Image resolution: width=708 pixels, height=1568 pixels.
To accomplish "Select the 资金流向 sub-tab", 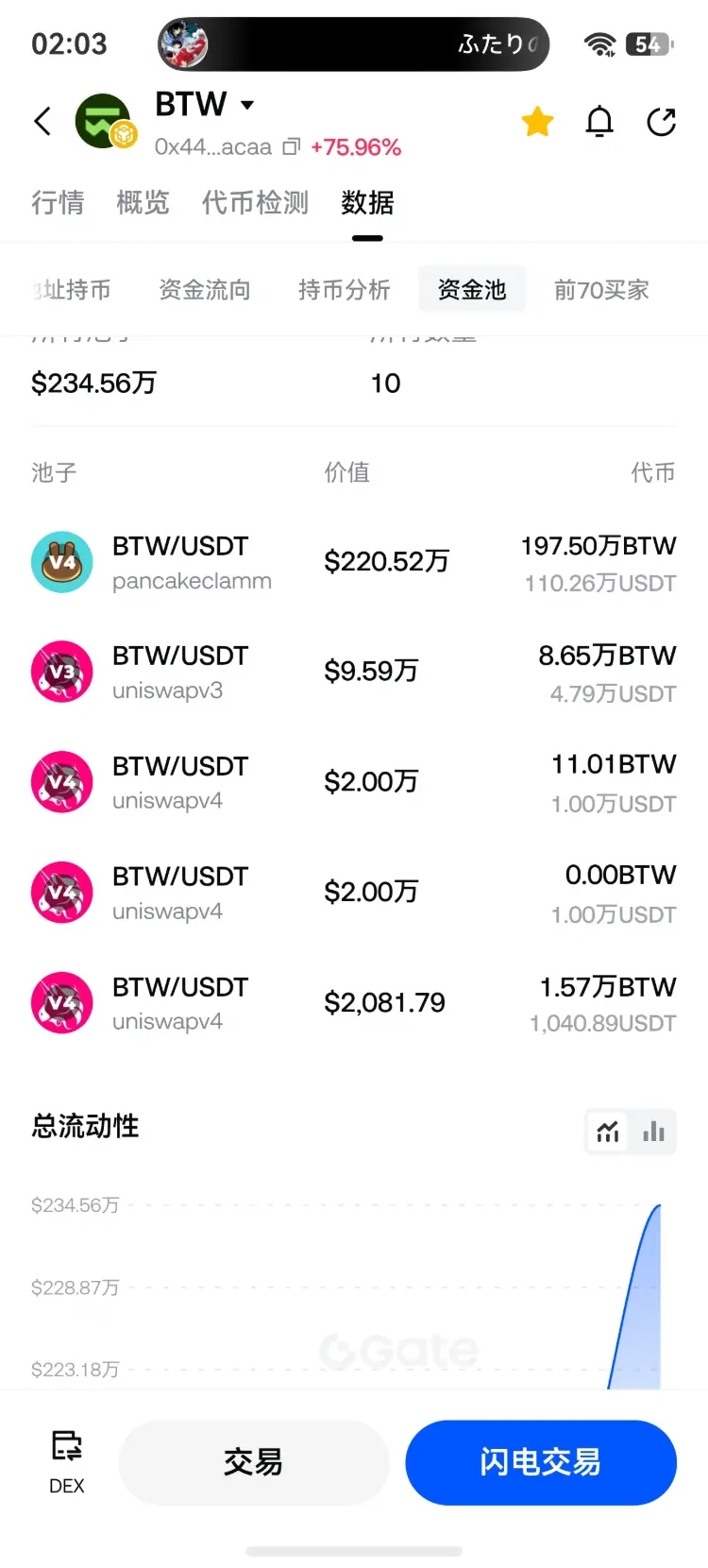I will [205, 290].
